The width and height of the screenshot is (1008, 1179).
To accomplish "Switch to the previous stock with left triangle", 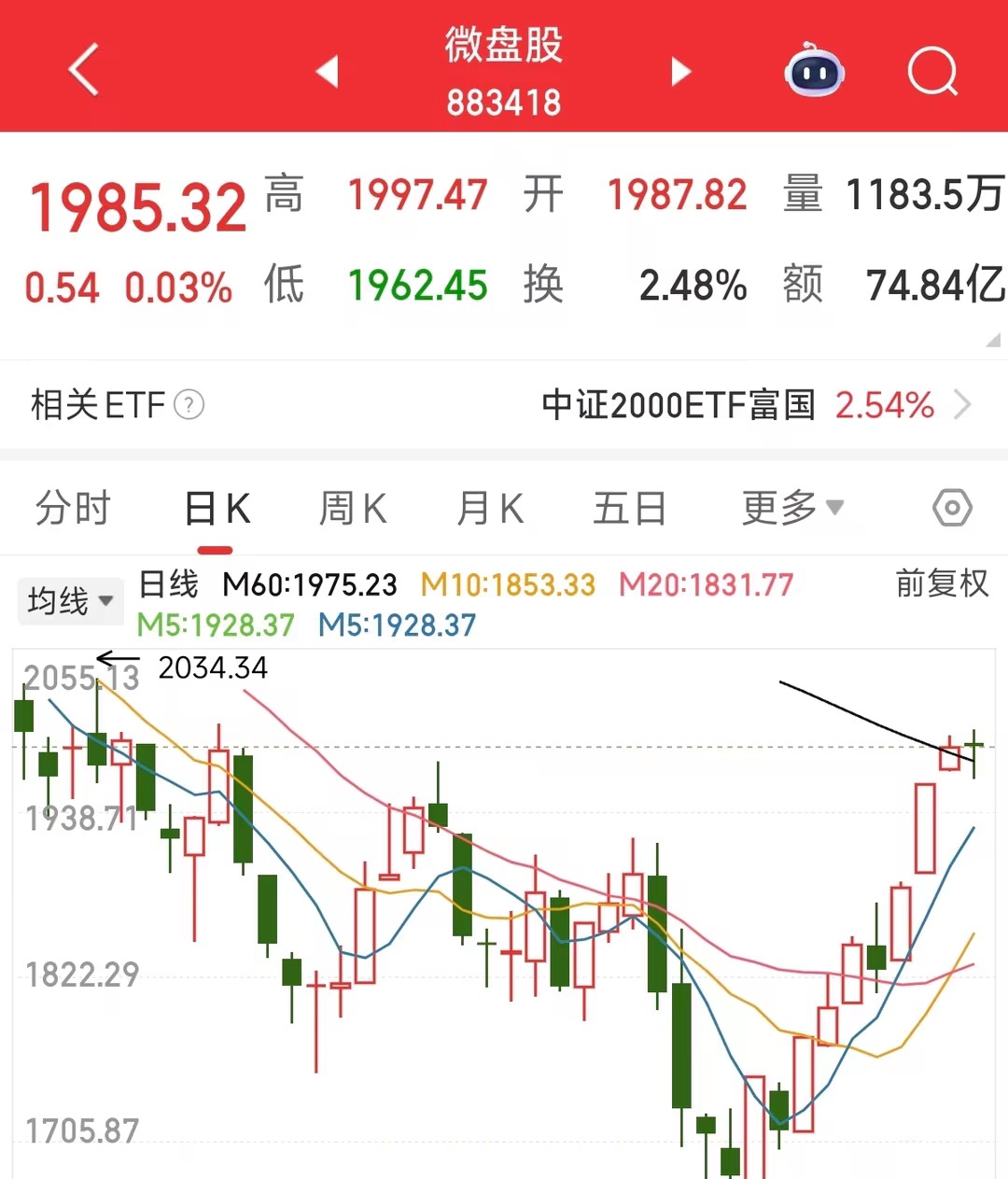I will (x=327, y=71).
